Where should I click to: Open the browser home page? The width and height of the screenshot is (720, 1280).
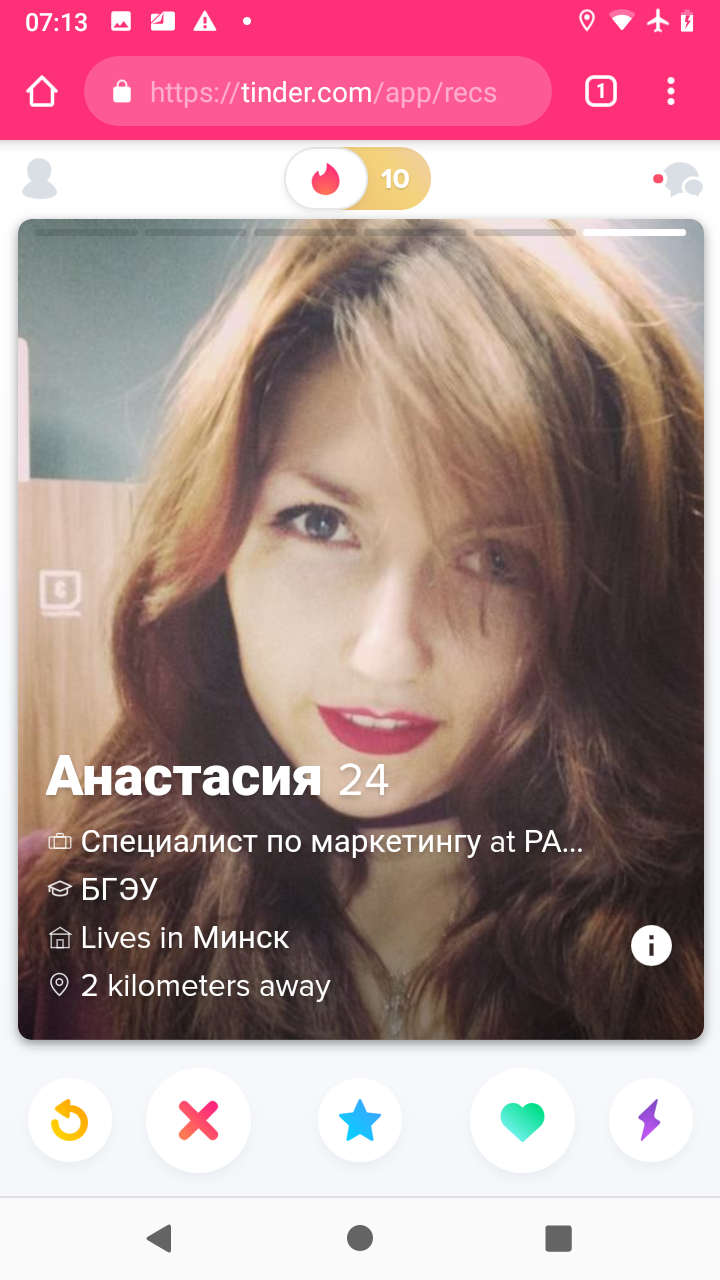42,92
